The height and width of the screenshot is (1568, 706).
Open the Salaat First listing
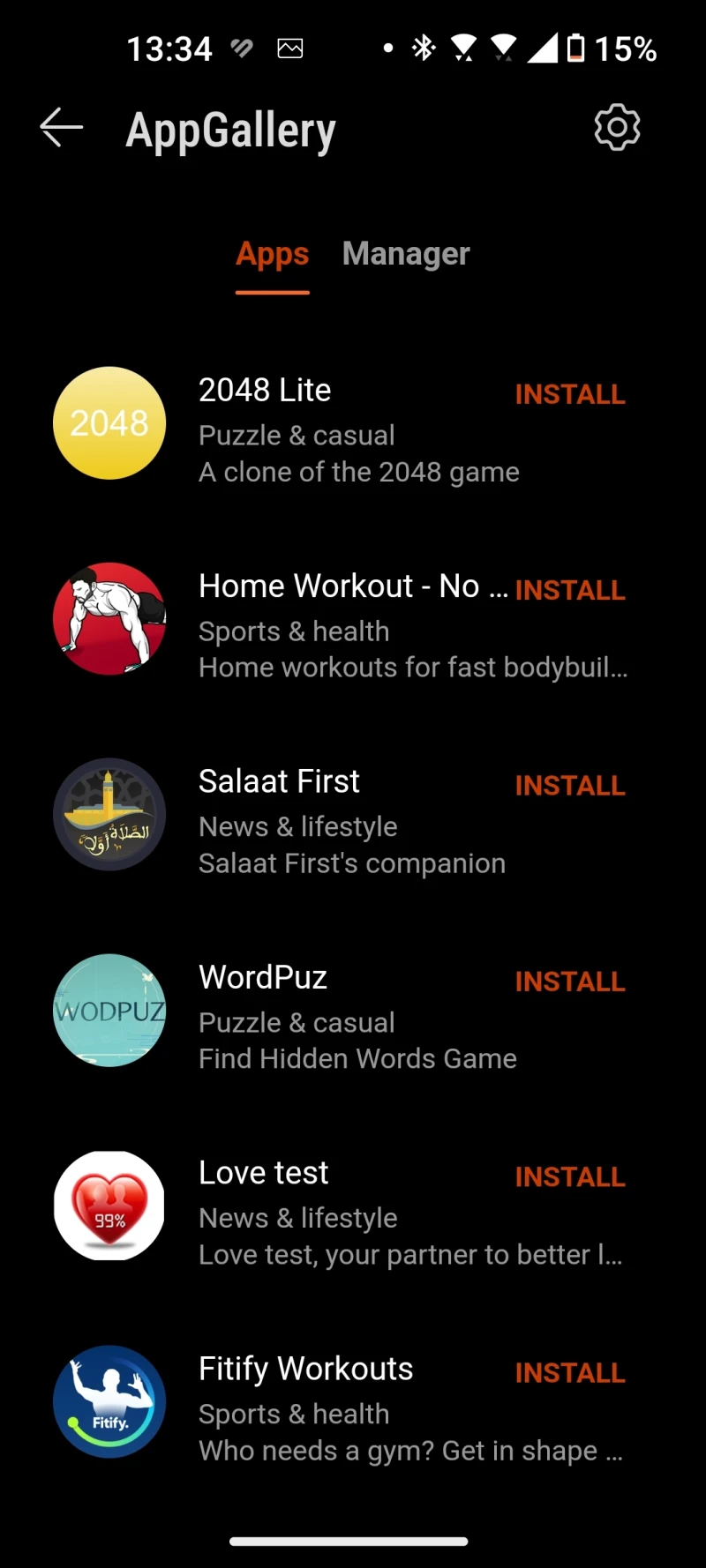(x=279, y=782)
